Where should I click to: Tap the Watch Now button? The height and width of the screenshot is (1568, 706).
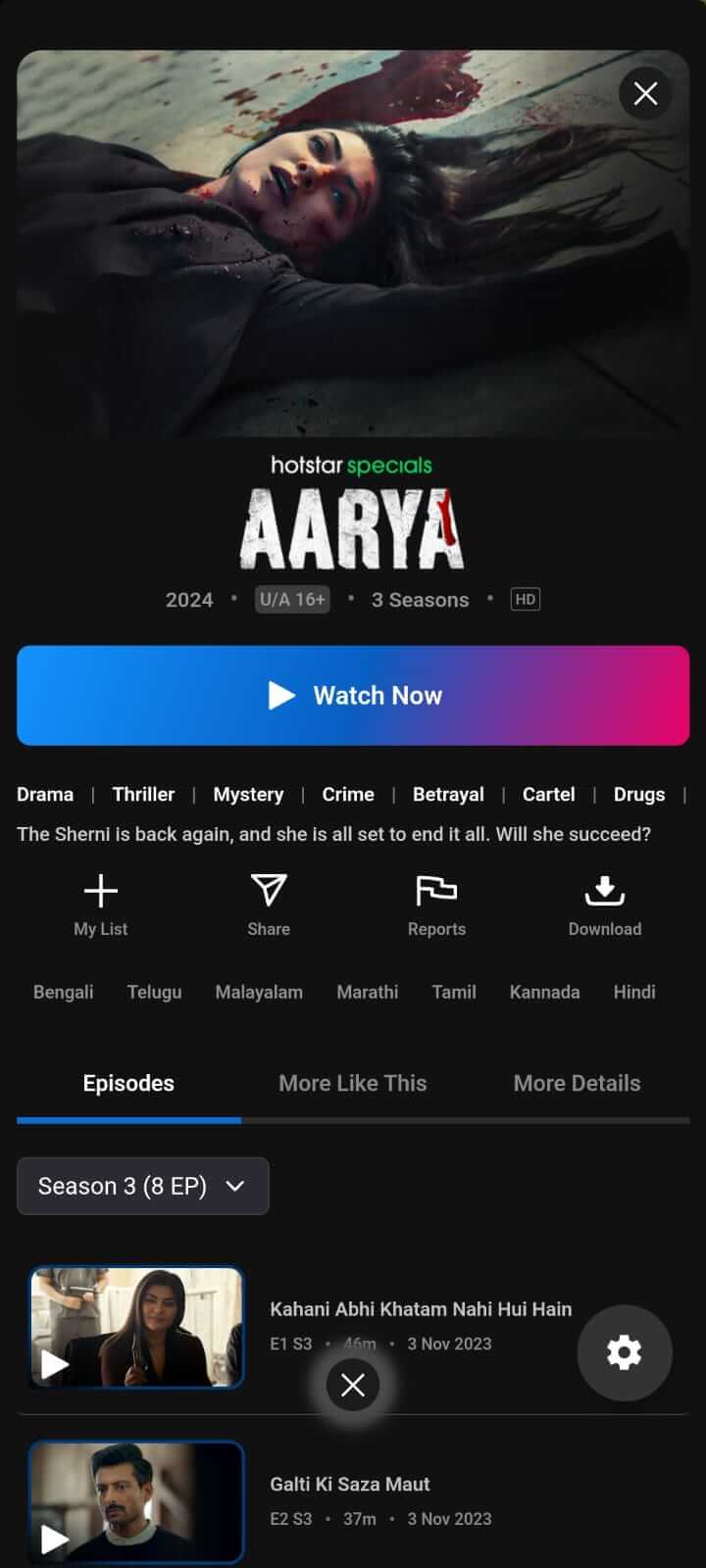click(x=353, y=695)
